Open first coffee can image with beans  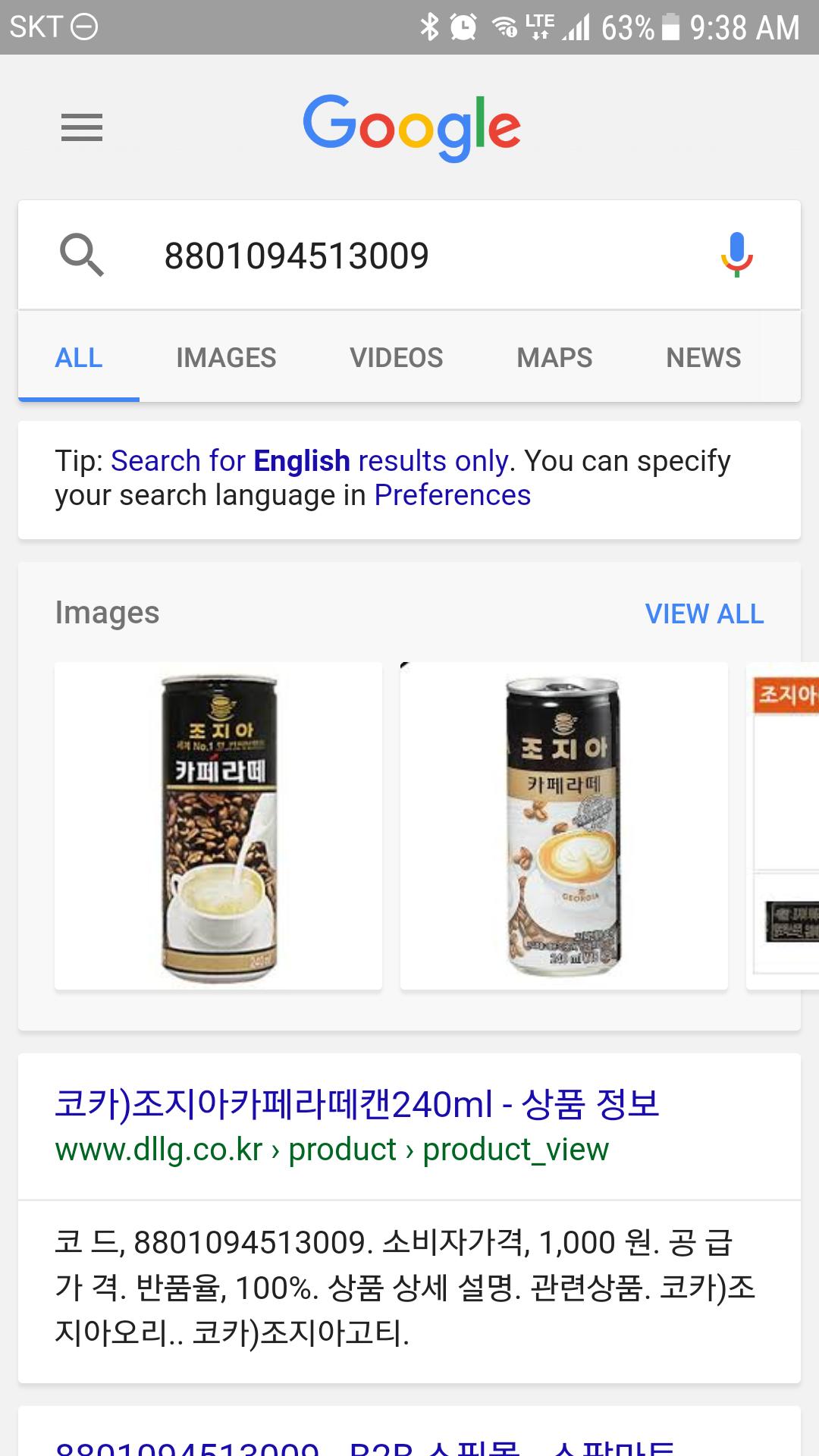(218, 825)
